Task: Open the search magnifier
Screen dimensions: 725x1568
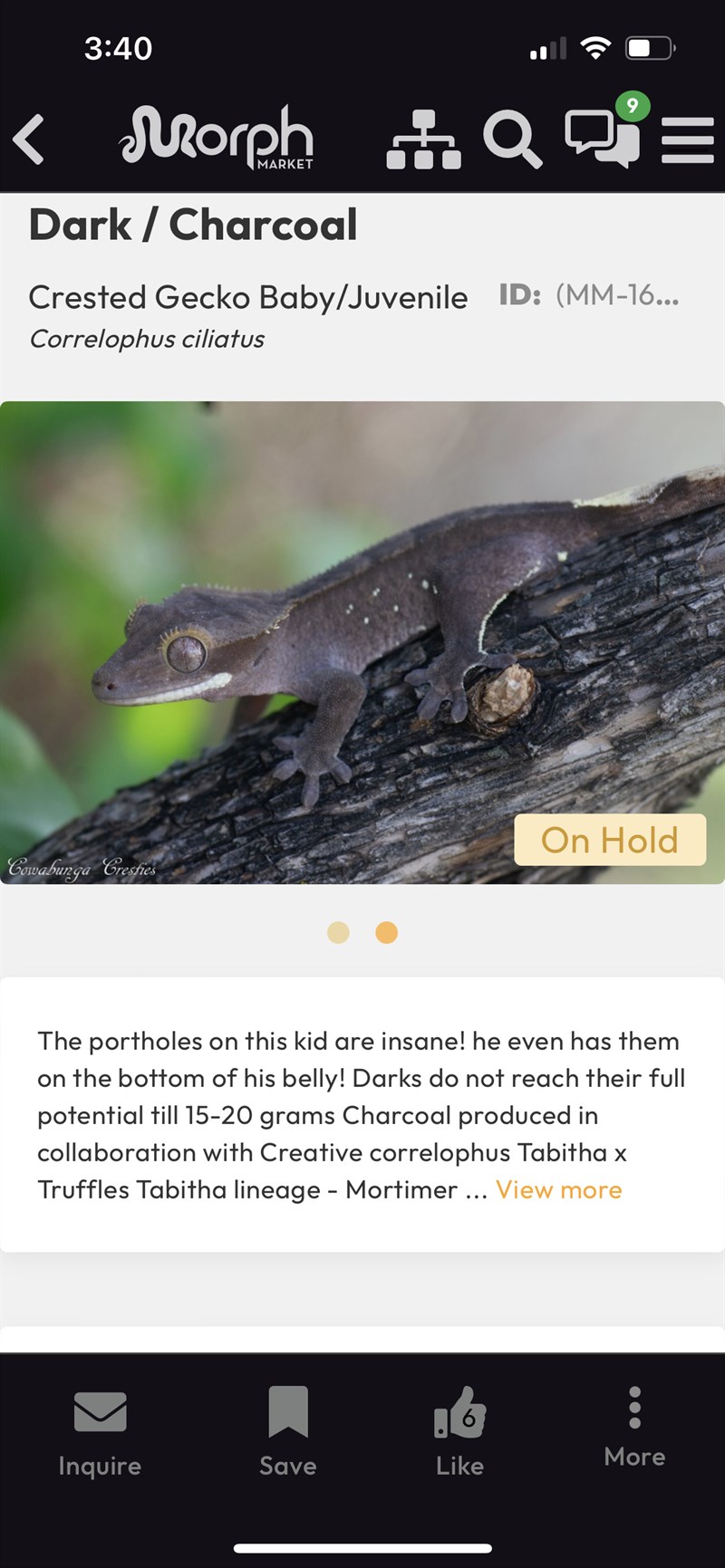Action: point(512,139)
